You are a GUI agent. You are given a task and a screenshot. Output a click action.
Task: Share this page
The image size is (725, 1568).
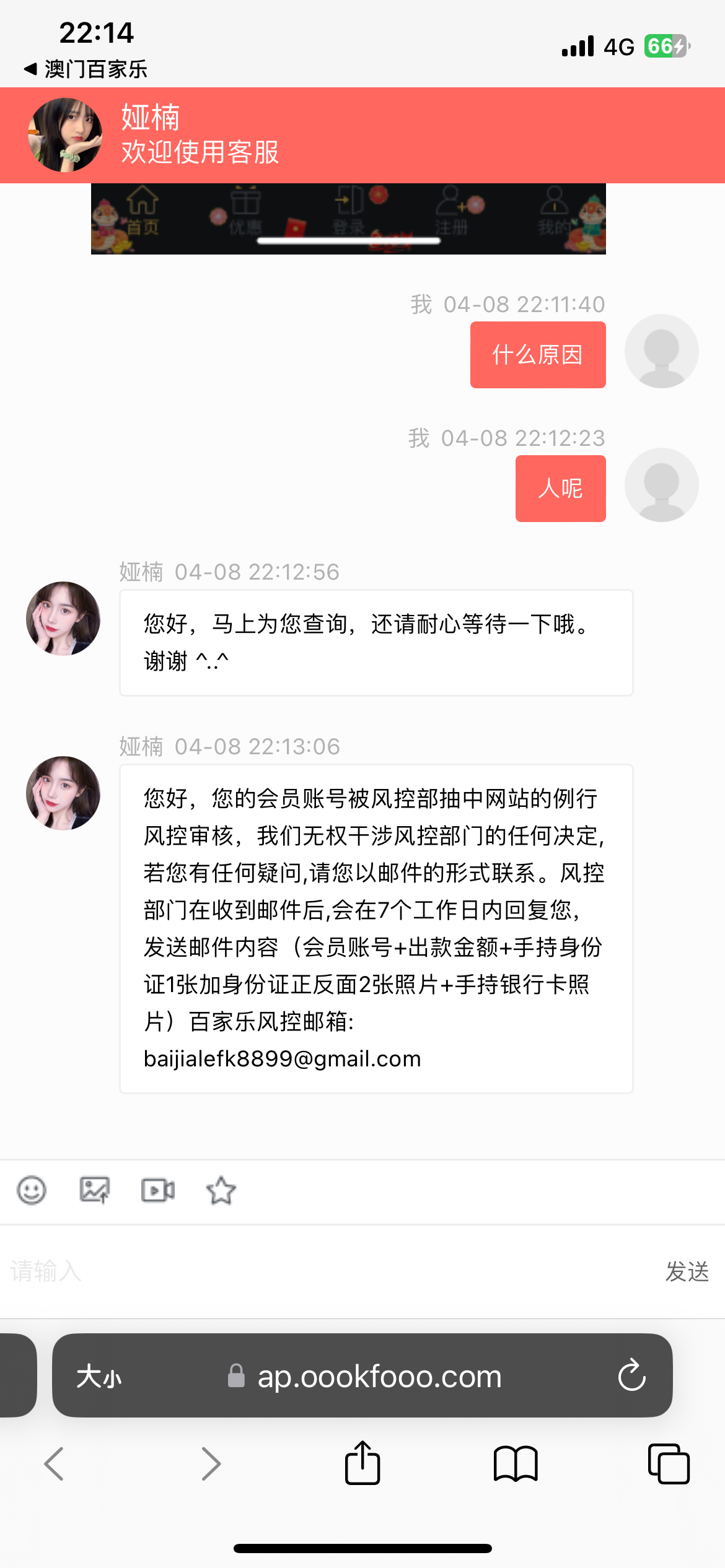pyautogui.click(x=362, y=1463)
